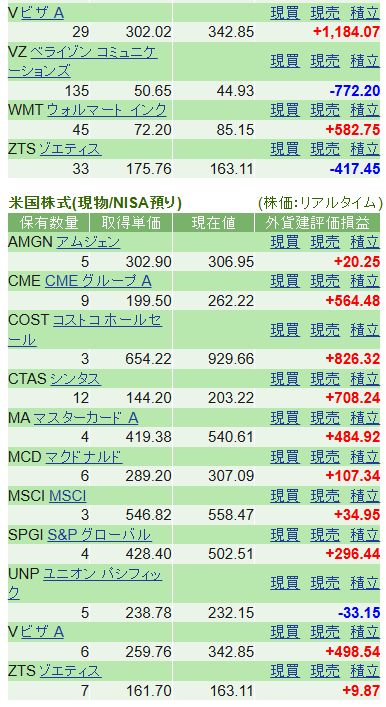The image size is (386, 707).
Task: Tap 現買 for マクドナルド
Action: point(285,457)
